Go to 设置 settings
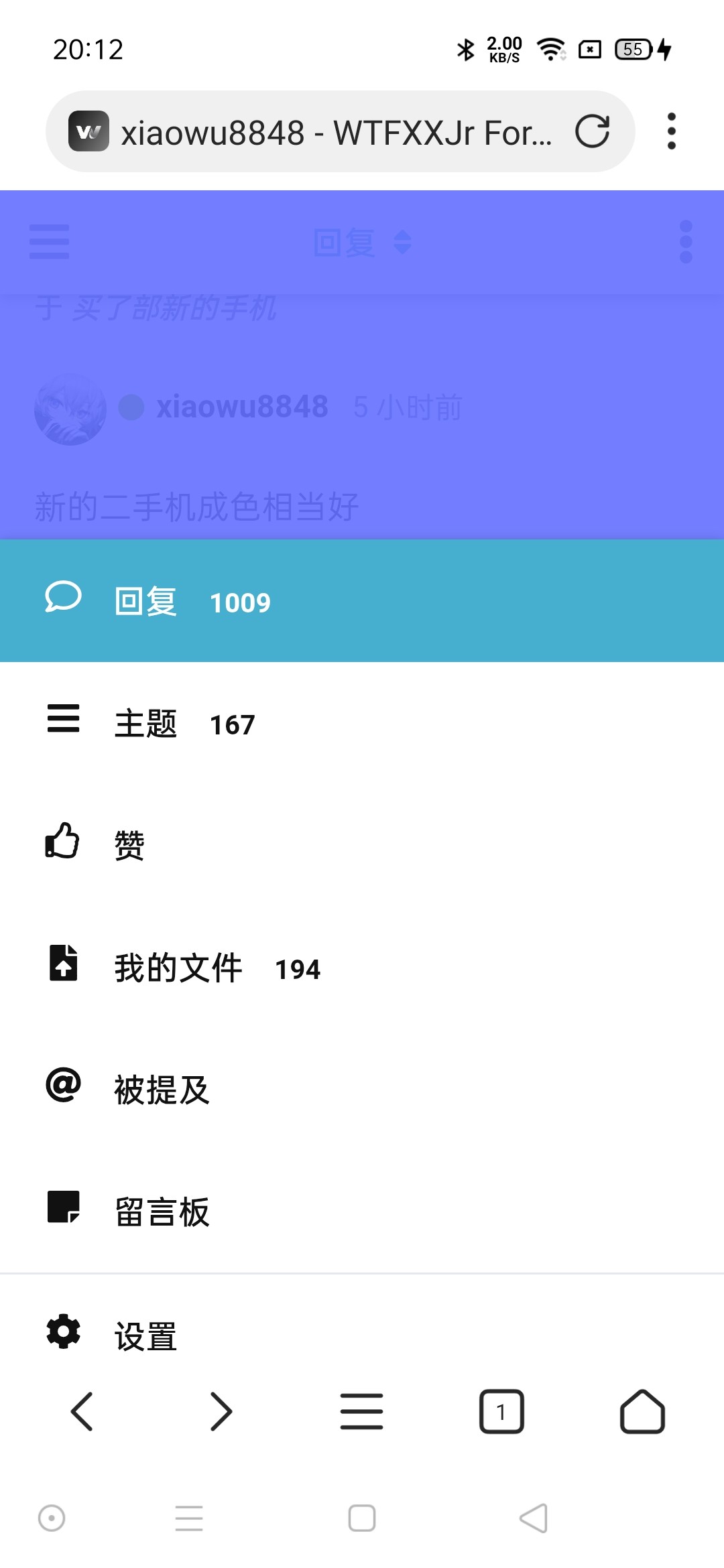 [362, 1335]
